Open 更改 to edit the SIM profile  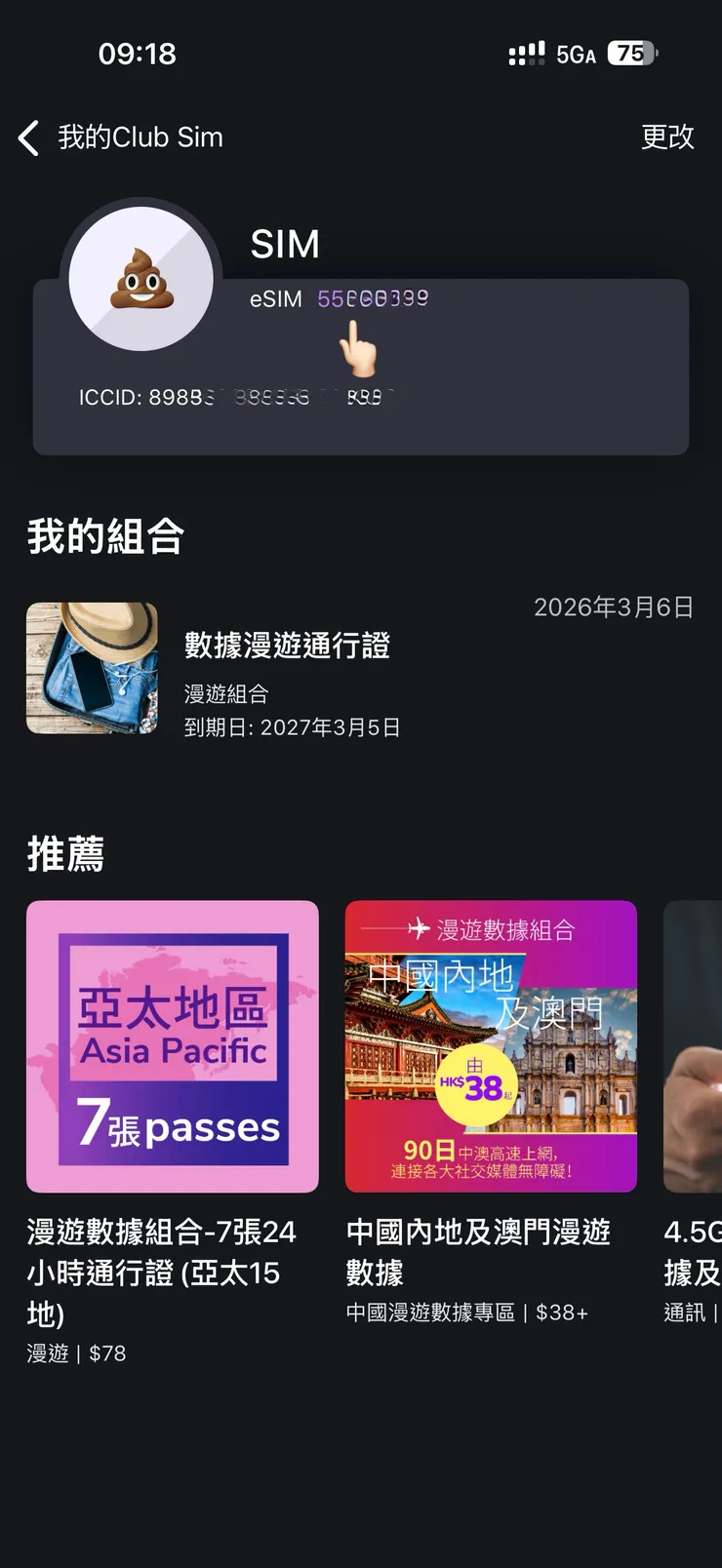pyautogui.click(x=667, y=137)
